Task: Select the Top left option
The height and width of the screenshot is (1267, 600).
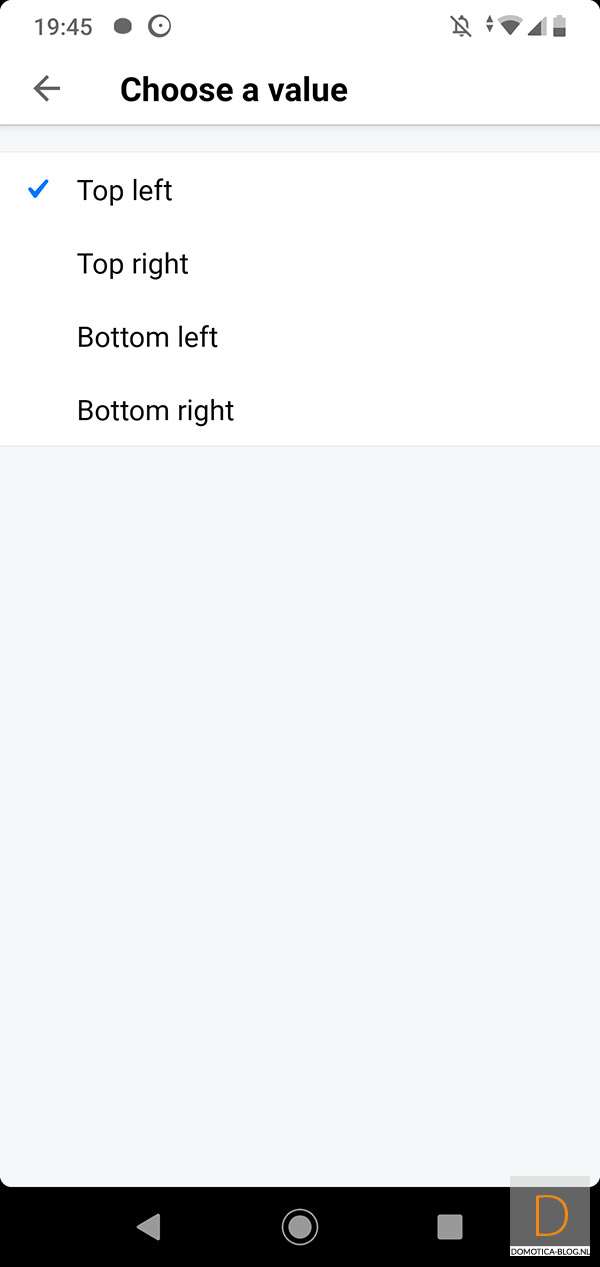Action: (x=125, y=190)
